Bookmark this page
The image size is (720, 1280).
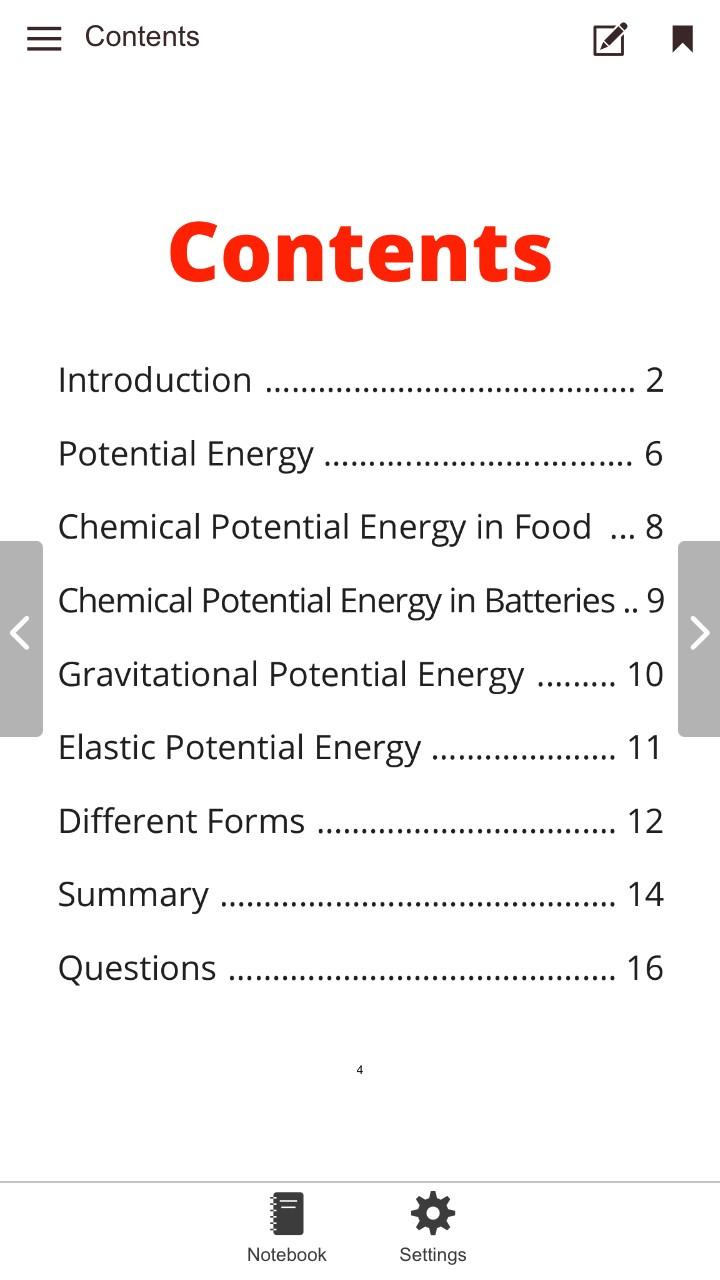tap(683, 39)
